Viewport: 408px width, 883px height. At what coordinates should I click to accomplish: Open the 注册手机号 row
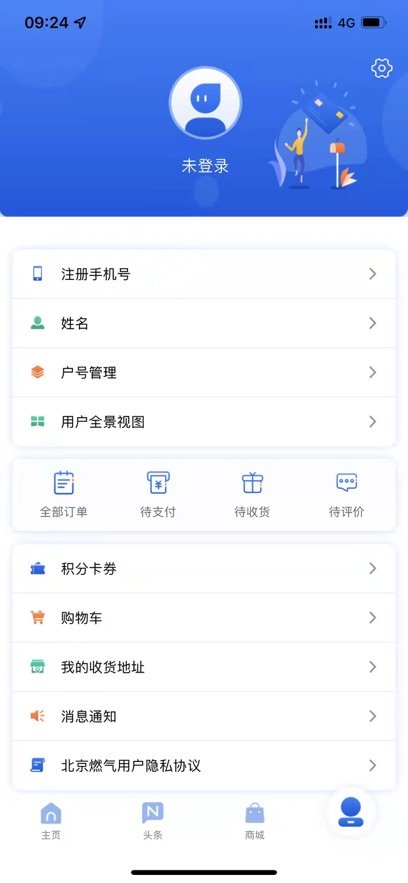(204, 274)
